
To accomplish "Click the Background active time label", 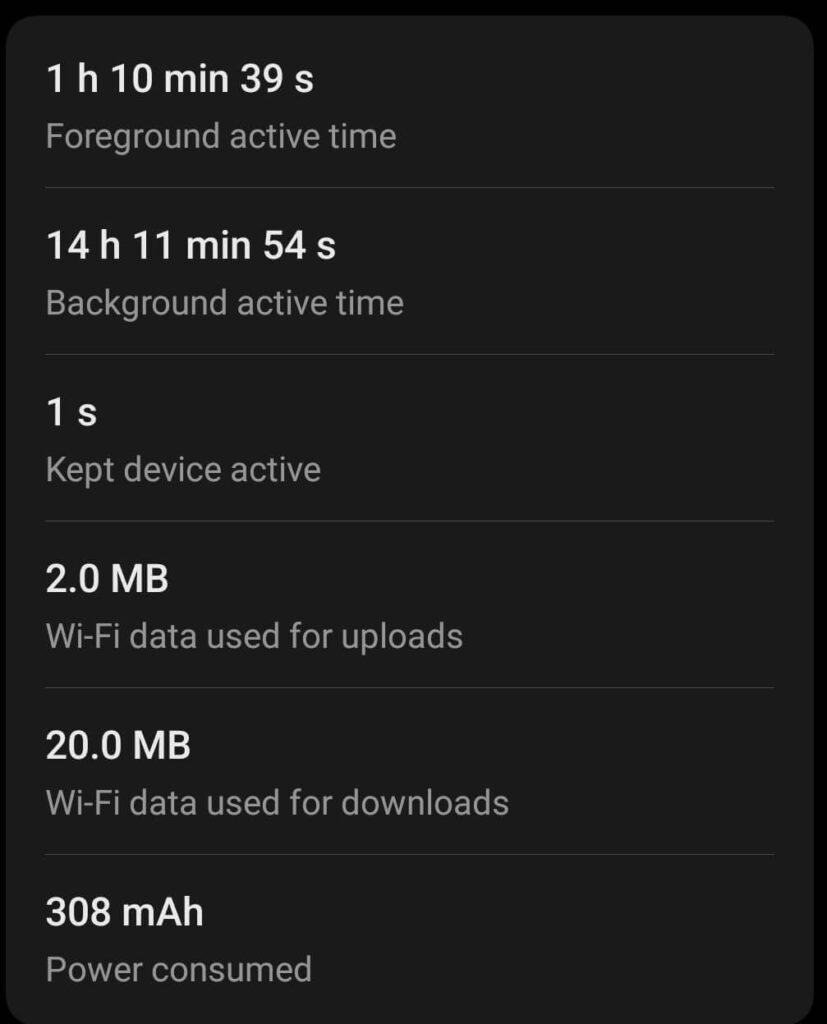I will tap(224, 303).
